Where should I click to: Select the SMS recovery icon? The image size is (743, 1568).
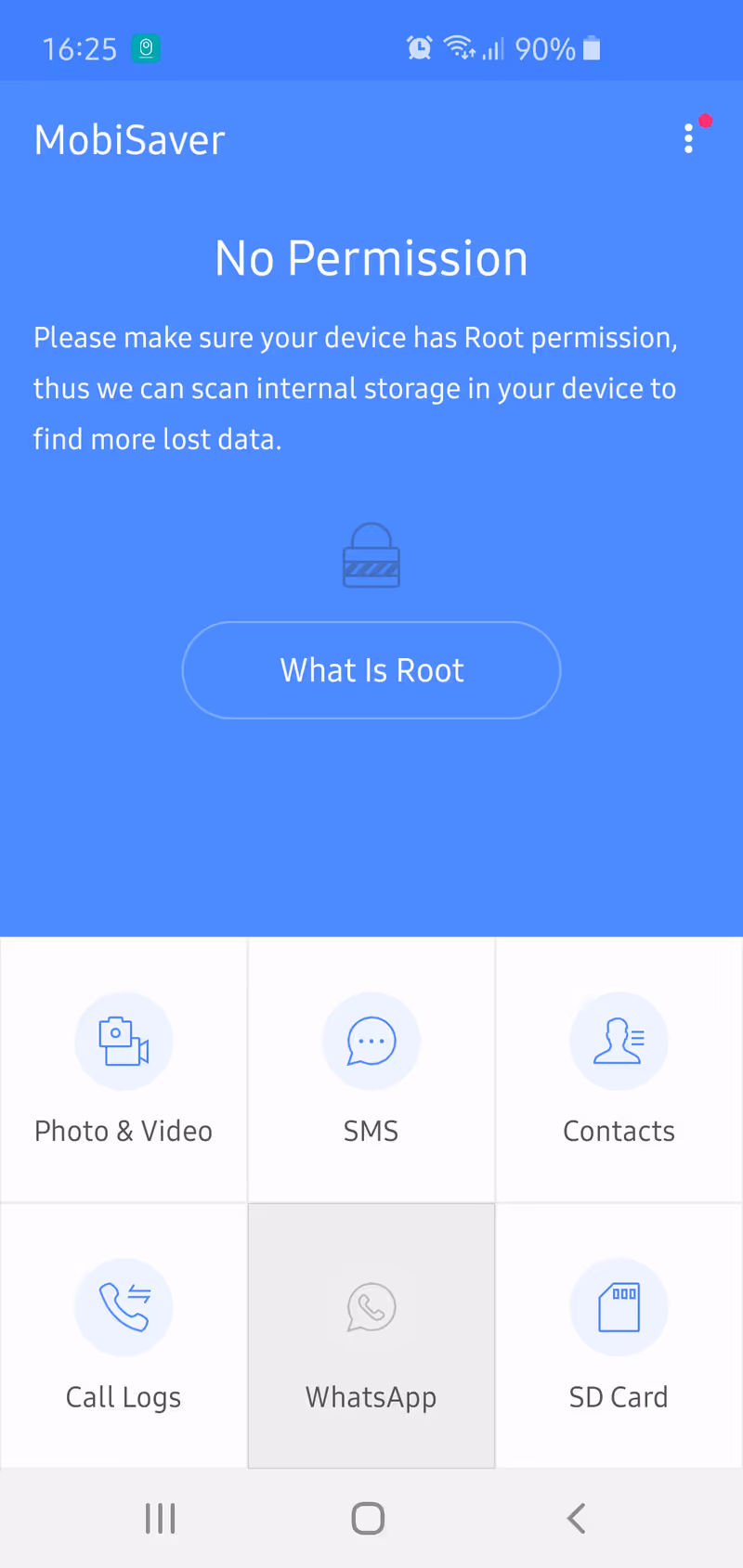371,1041
